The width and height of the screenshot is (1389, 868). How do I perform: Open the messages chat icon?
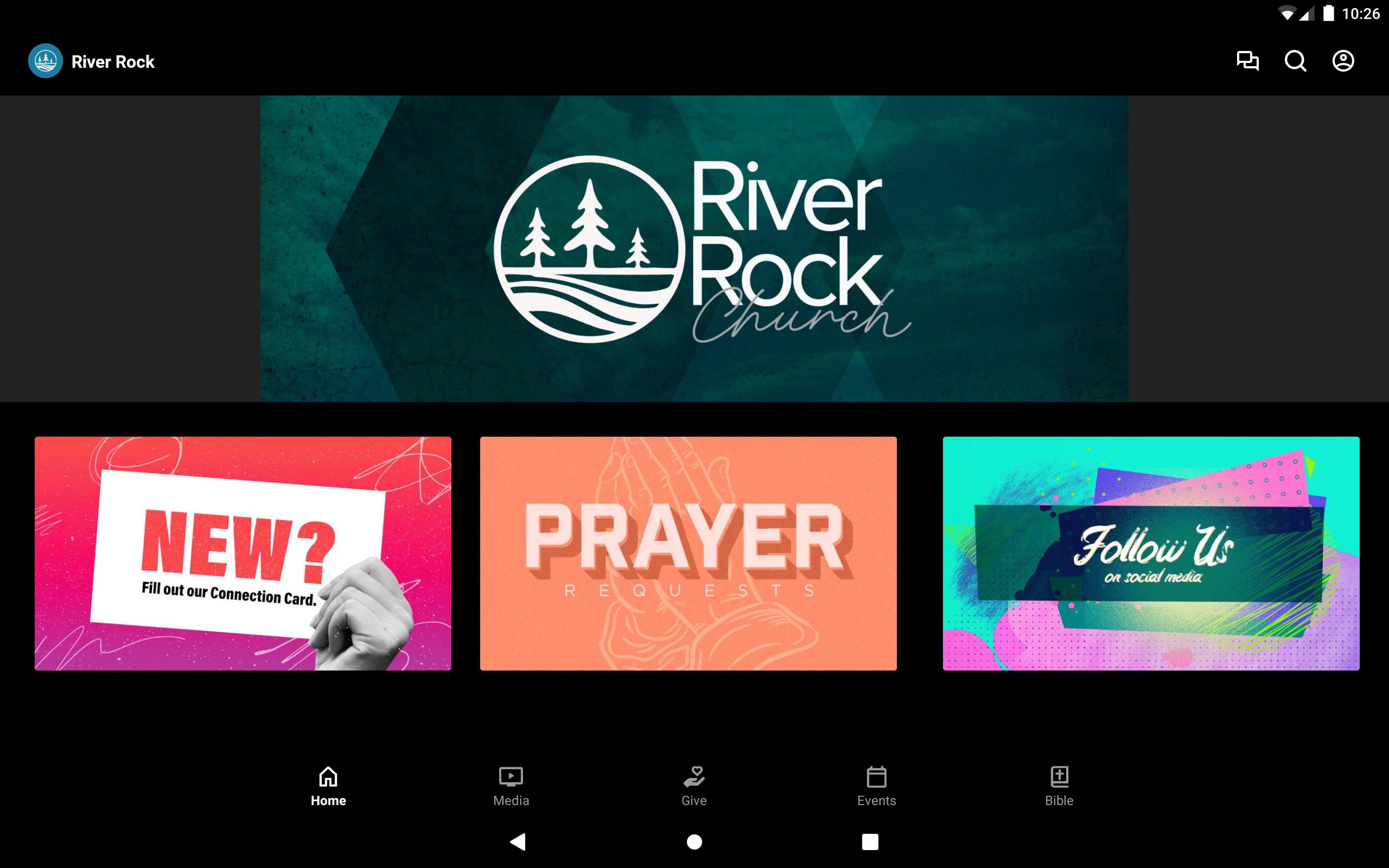[1247, 61]
